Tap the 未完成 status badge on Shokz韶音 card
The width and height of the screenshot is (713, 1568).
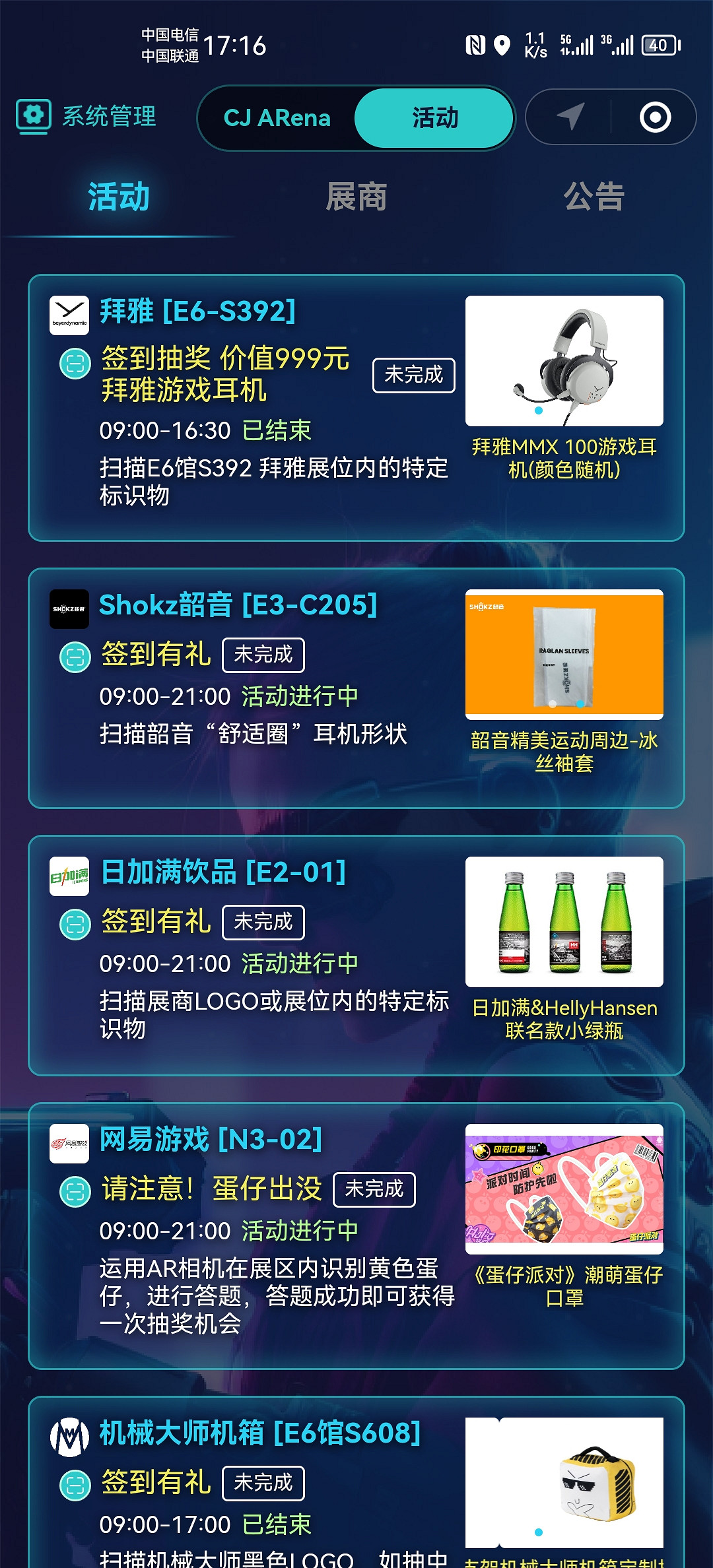(x=262, y=655)
